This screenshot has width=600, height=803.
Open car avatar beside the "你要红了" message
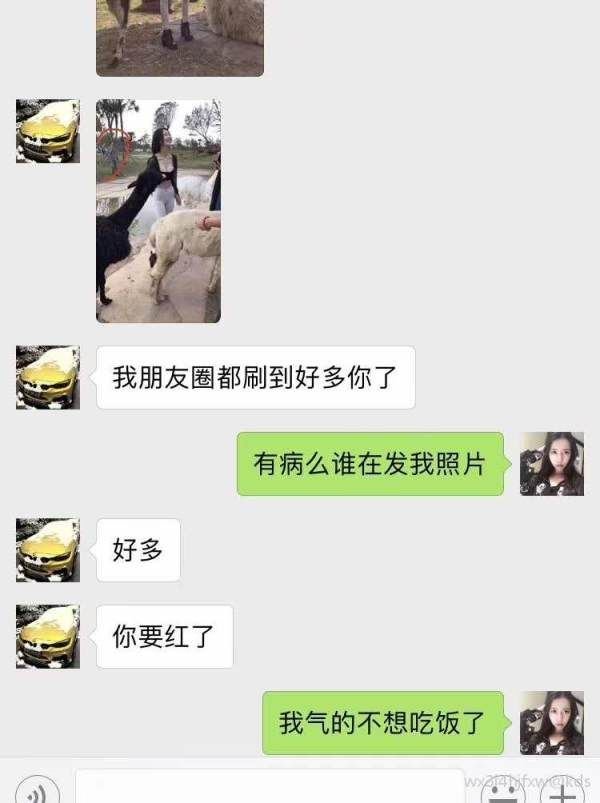[x=47, y=636]
